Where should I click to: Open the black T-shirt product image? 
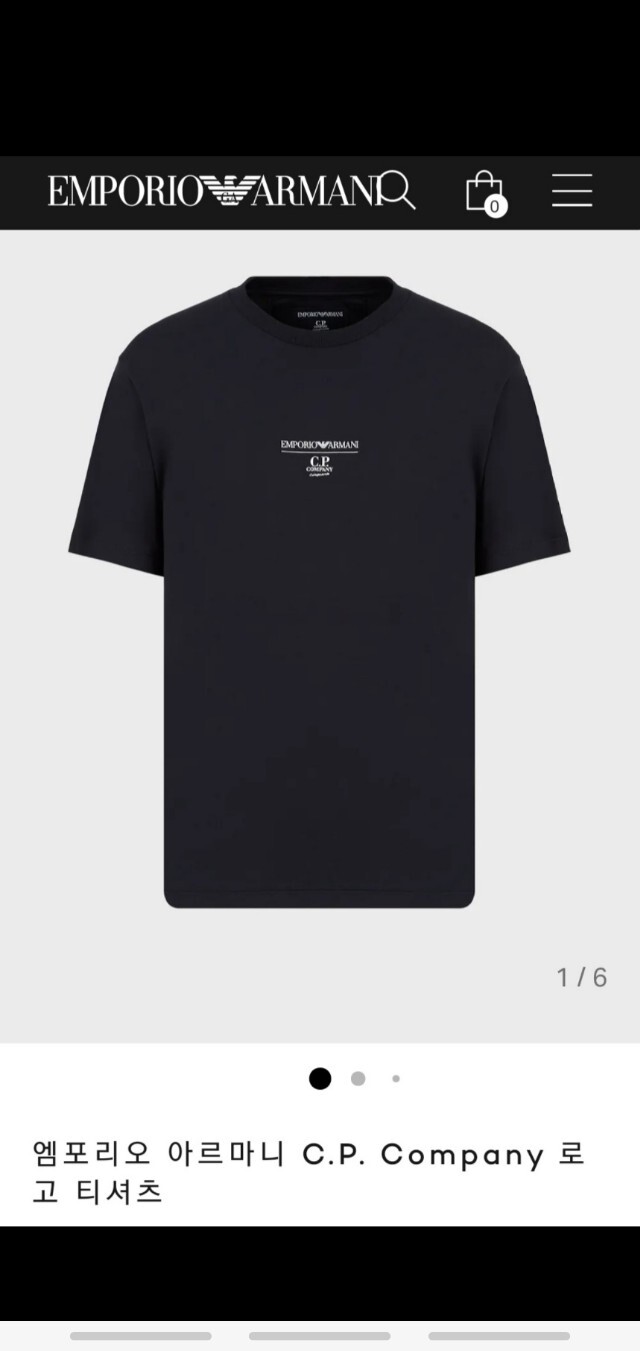click(319, 590)
